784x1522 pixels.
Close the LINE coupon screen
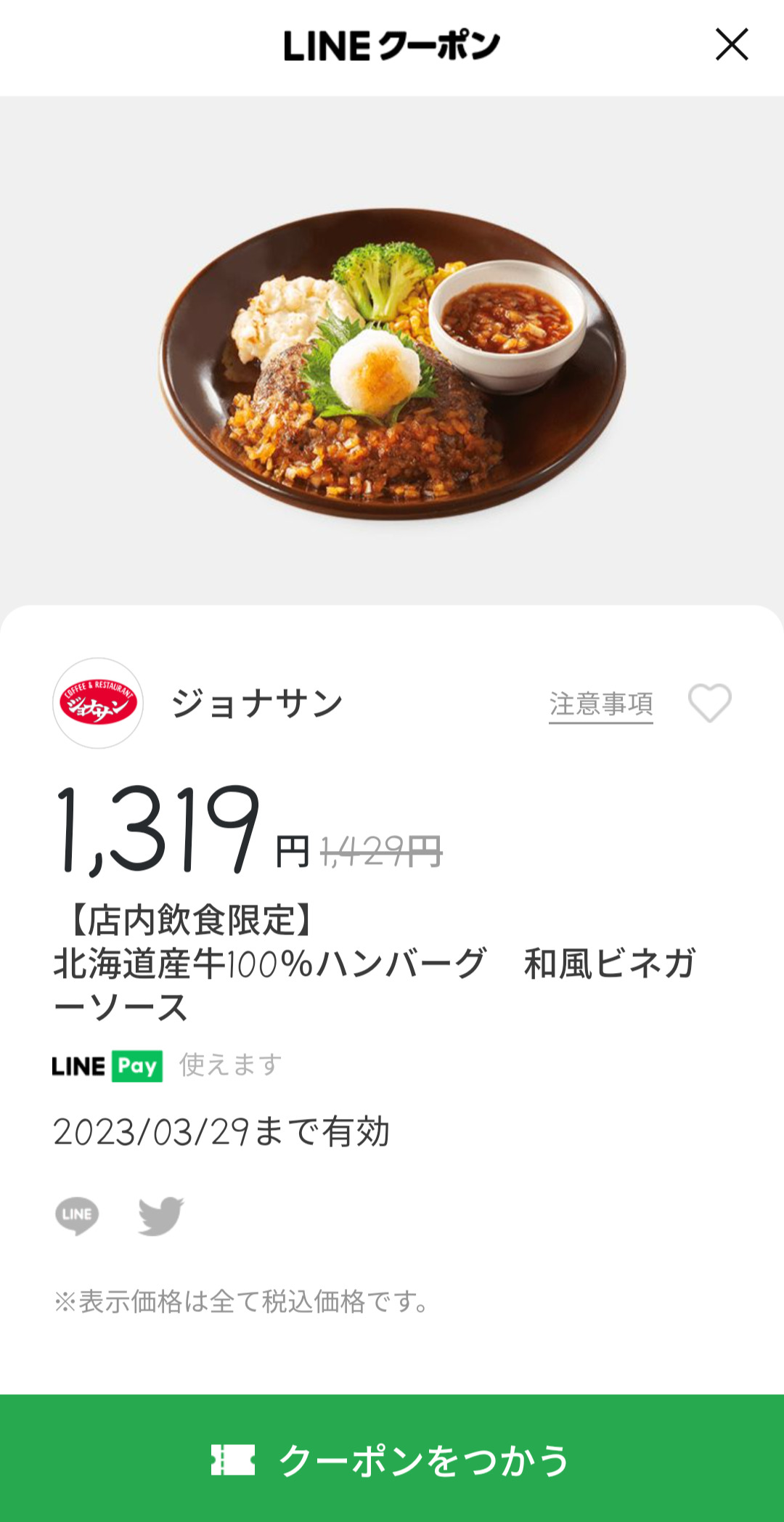pos(732,45)
